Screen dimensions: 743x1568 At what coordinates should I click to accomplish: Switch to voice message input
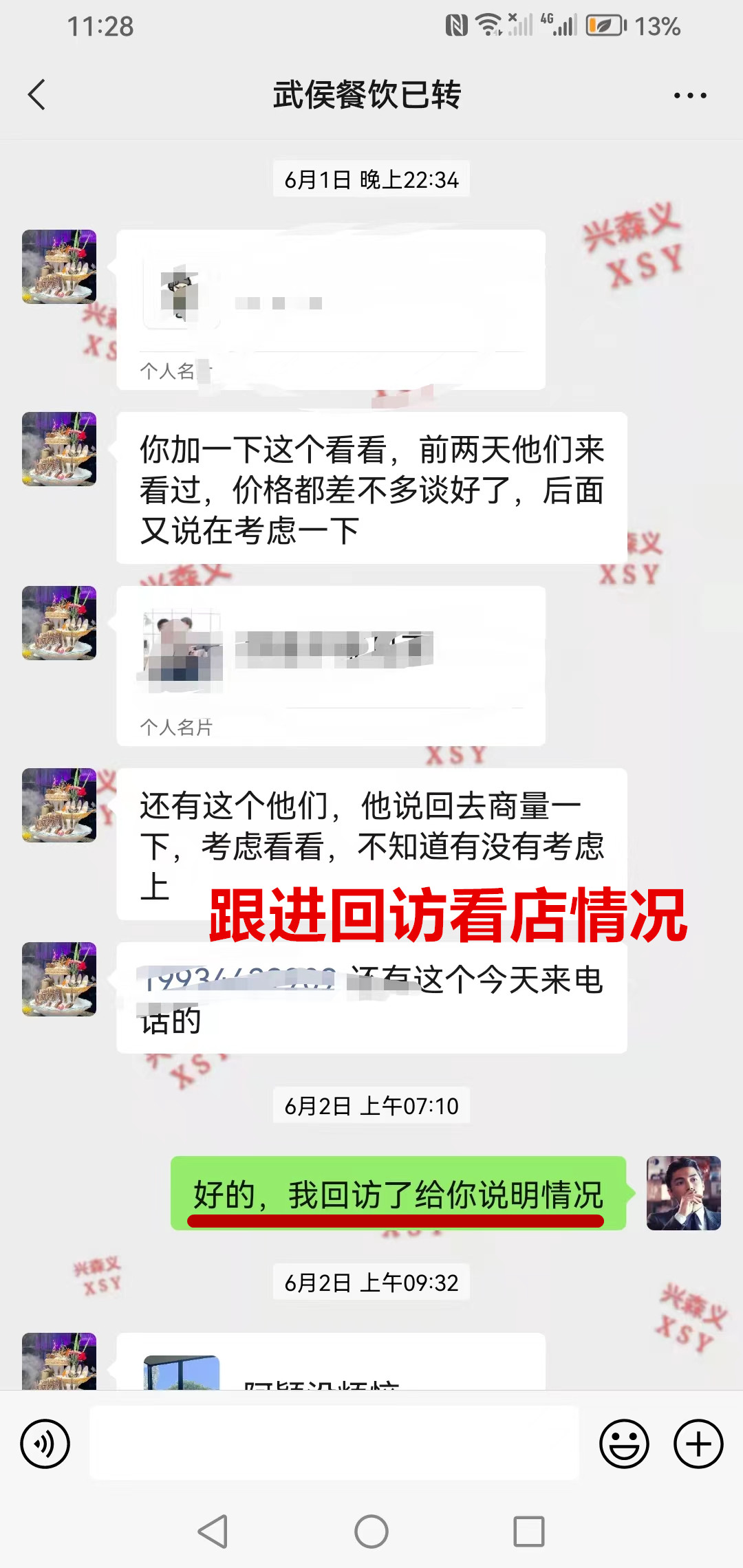coord(45,1444)
